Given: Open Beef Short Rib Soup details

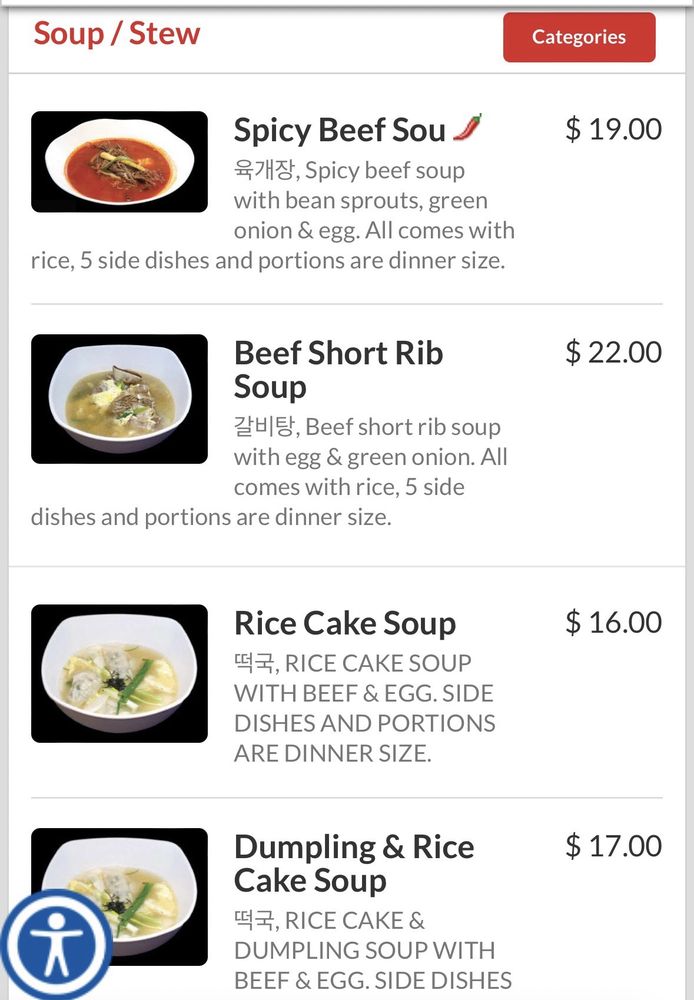Looking at the screenshot, I should (x=338, y=369).
